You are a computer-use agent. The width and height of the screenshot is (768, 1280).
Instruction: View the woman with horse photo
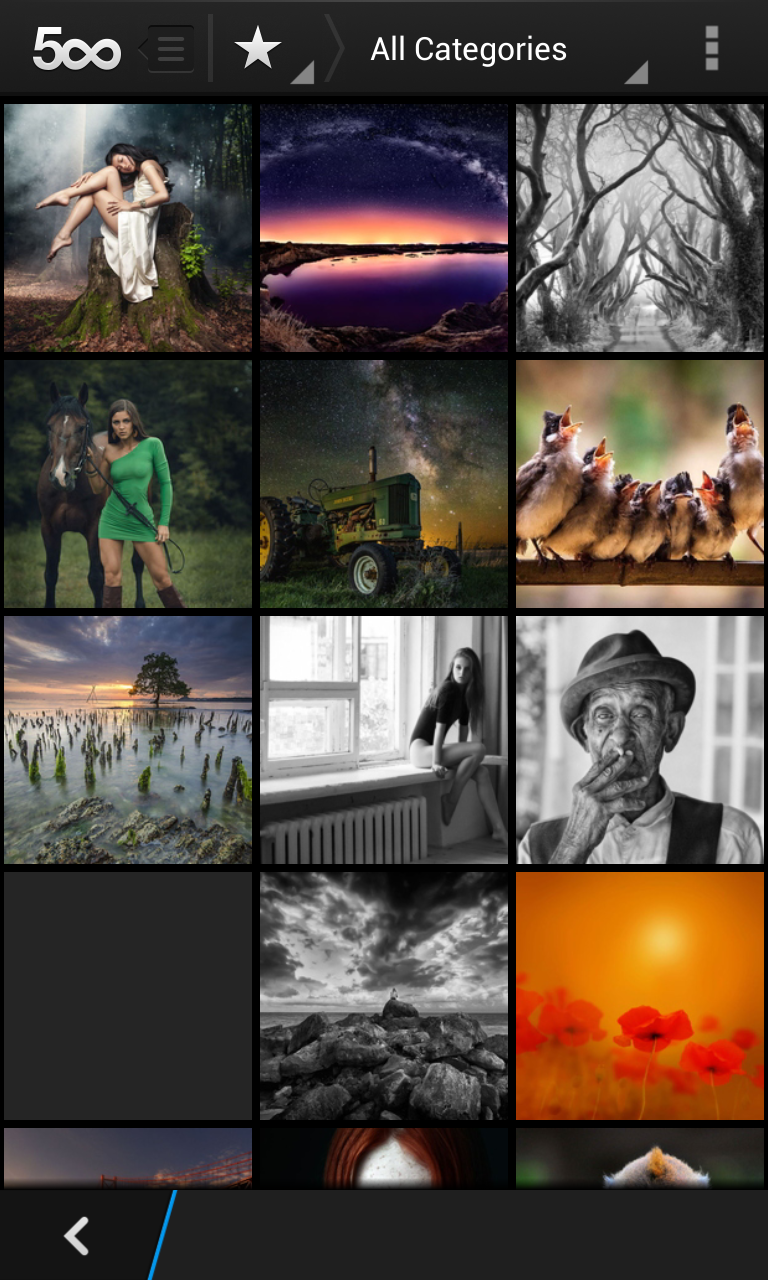click(128, 484)
